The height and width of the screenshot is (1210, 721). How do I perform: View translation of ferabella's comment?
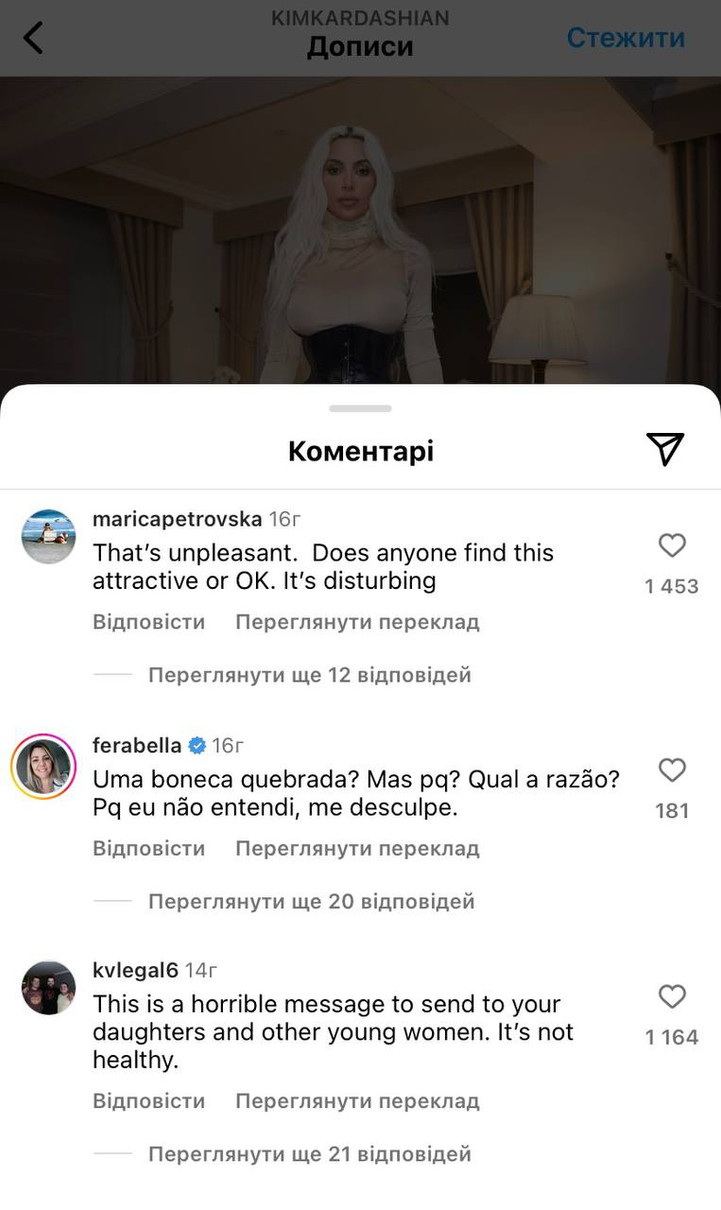[357, 848]
